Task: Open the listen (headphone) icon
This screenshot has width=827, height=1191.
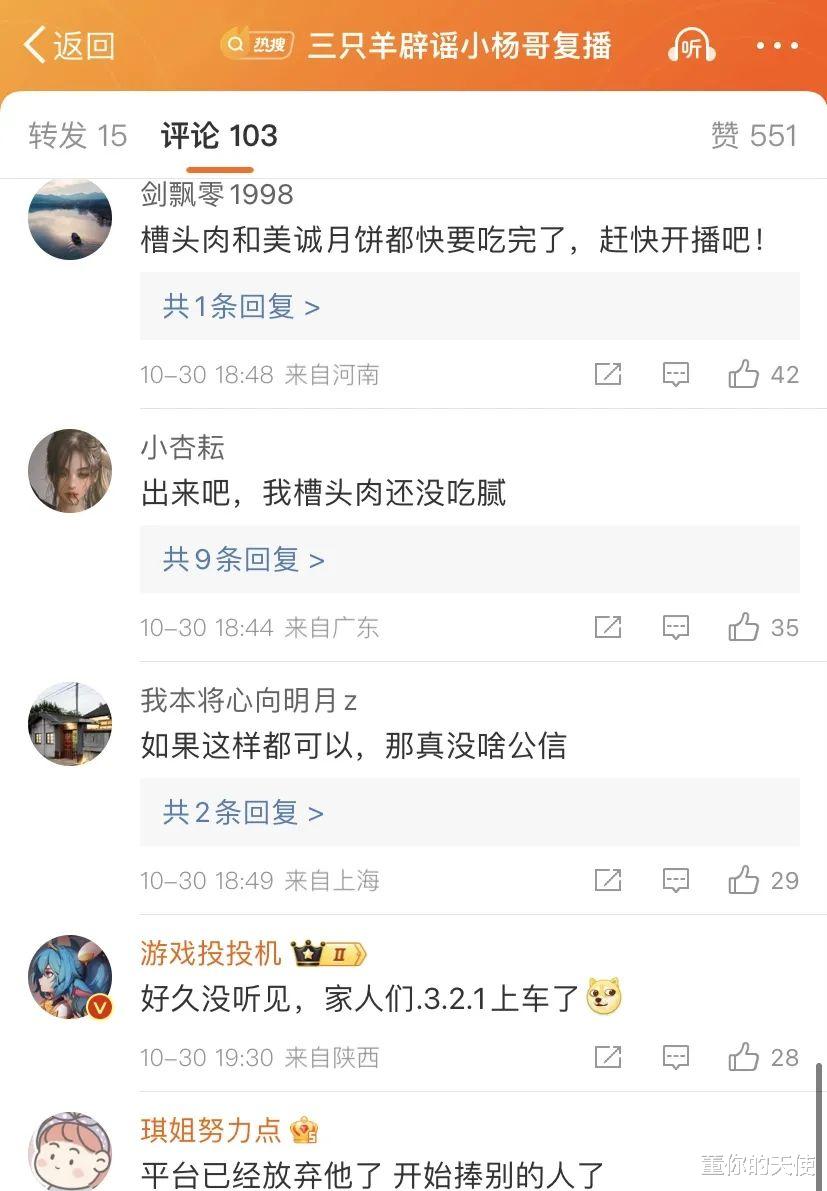Action: tap(690, 45)
